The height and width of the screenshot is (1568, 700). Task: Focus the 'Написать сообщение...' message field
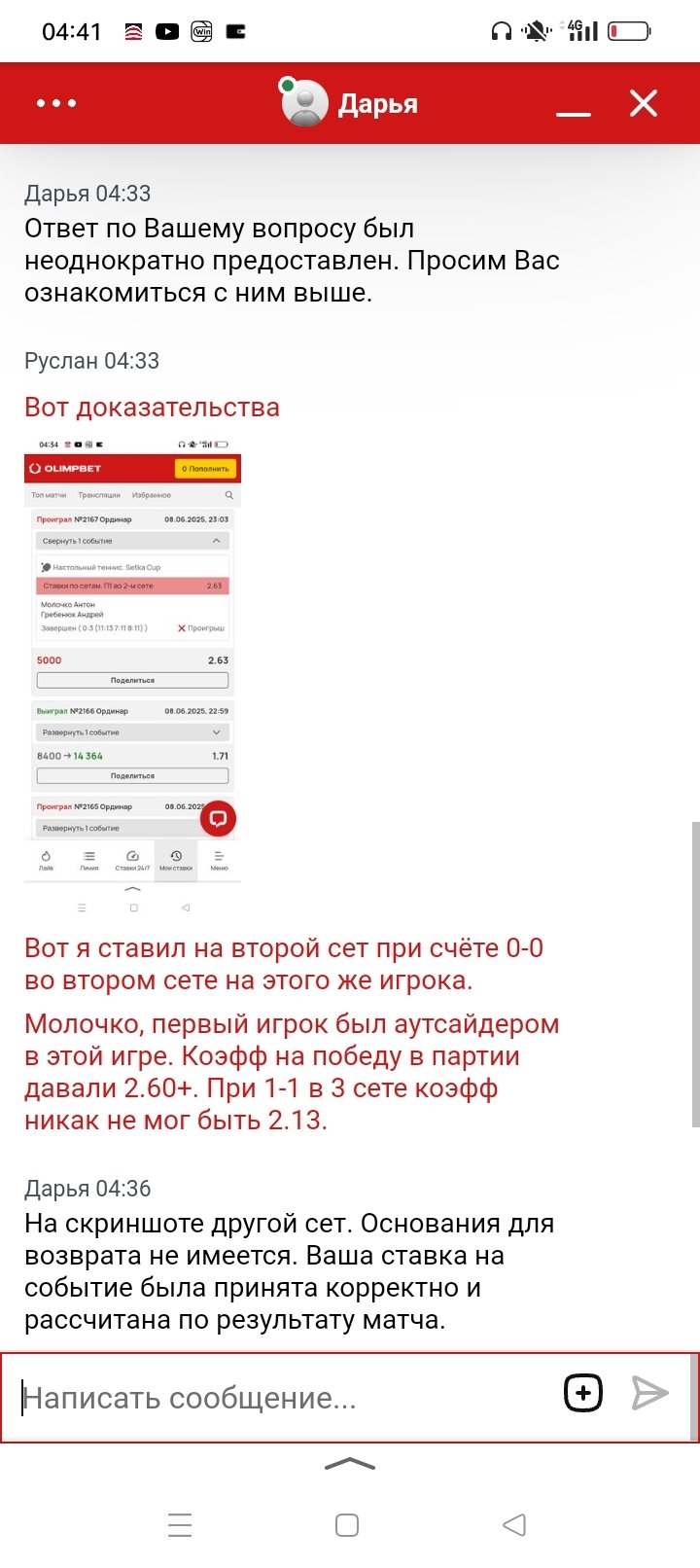click(282, 1398)
